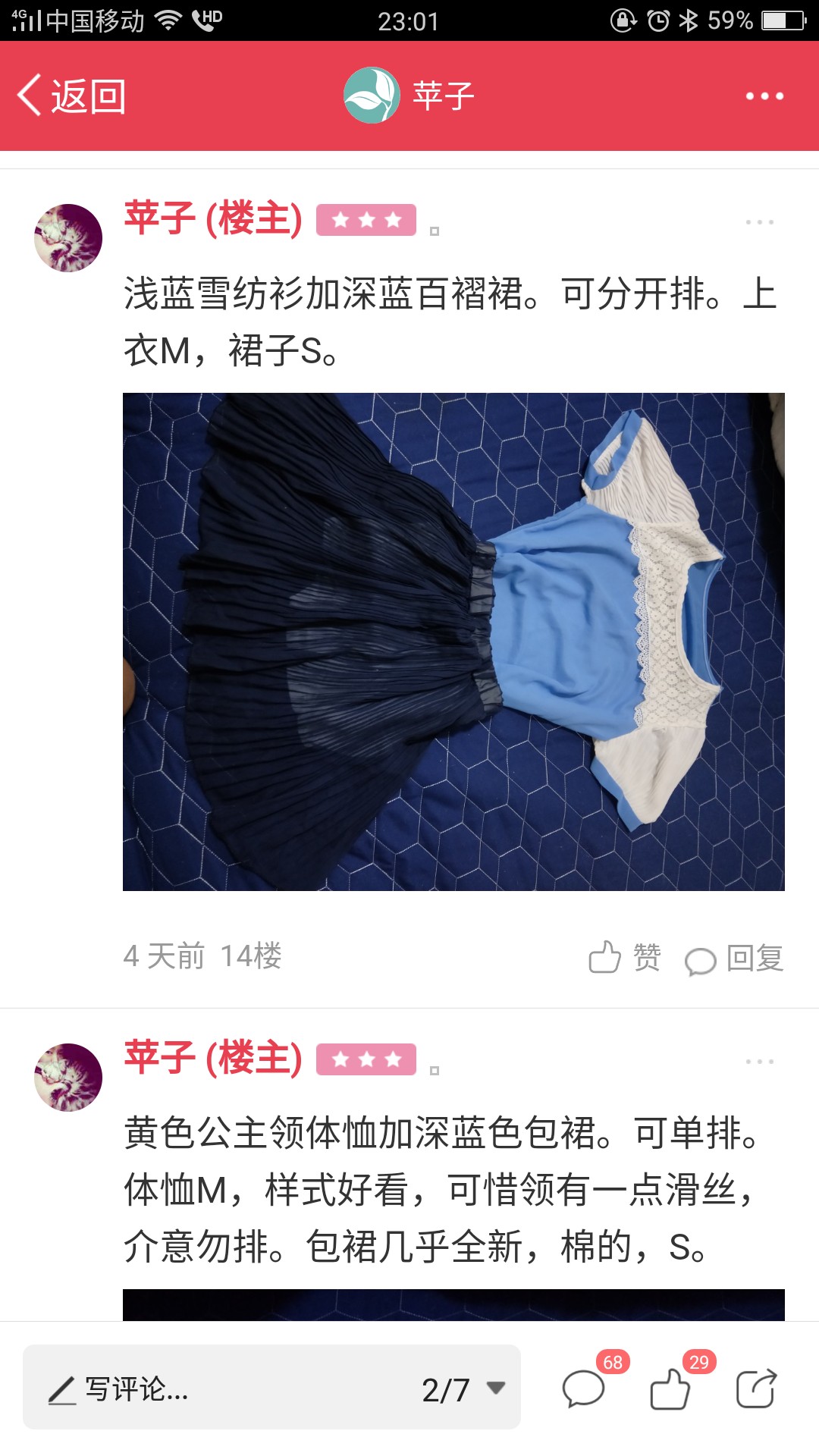The height and width of the screenshot is (1456, 819).
Task: Go back with the 返回 button
Action: 71,96
